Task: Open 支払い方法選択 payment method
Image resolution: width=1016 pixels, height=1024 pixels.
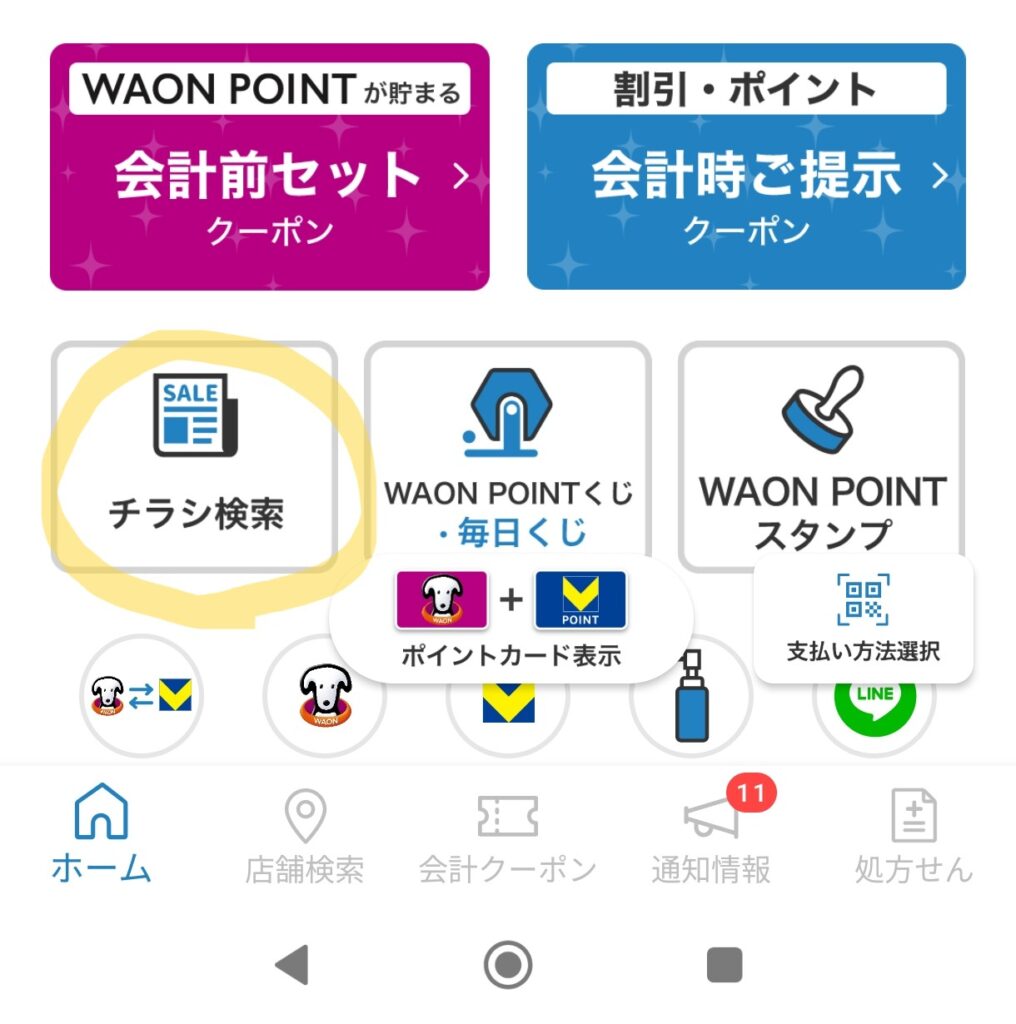Action: pyautogui.click(x=863, y=620)
